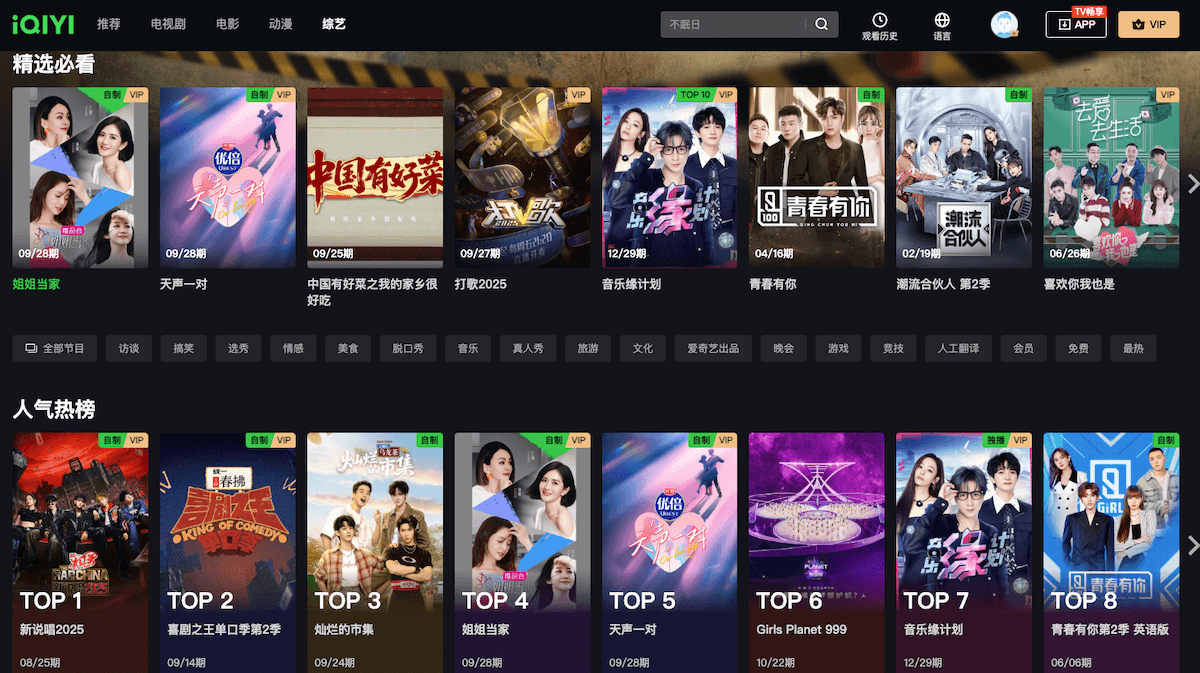Open the 语言 language selector

942,26
